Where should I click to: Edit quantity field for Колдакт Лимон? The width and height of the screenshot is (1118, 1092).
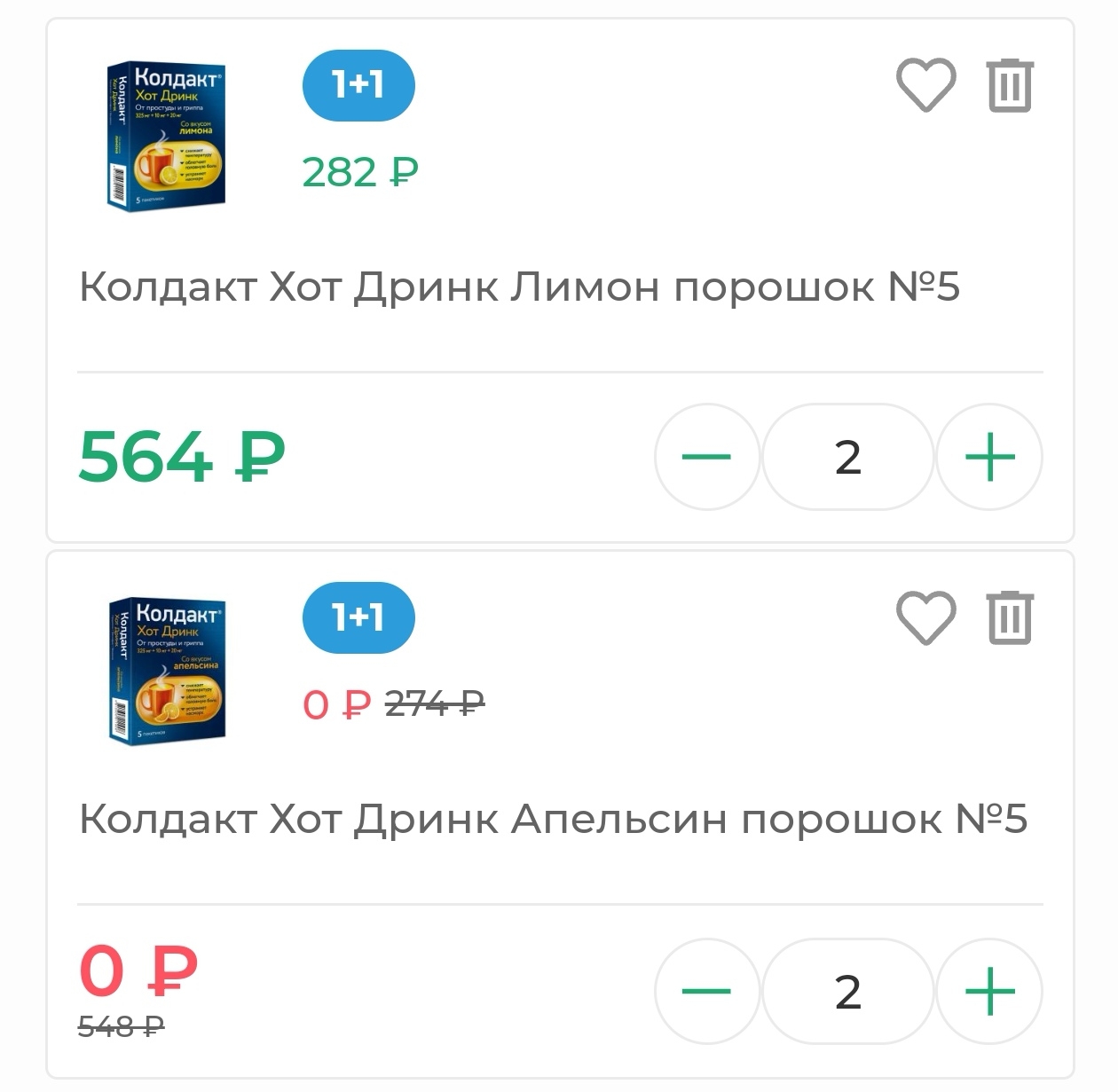pyautogui.click(x=848, y=457)
